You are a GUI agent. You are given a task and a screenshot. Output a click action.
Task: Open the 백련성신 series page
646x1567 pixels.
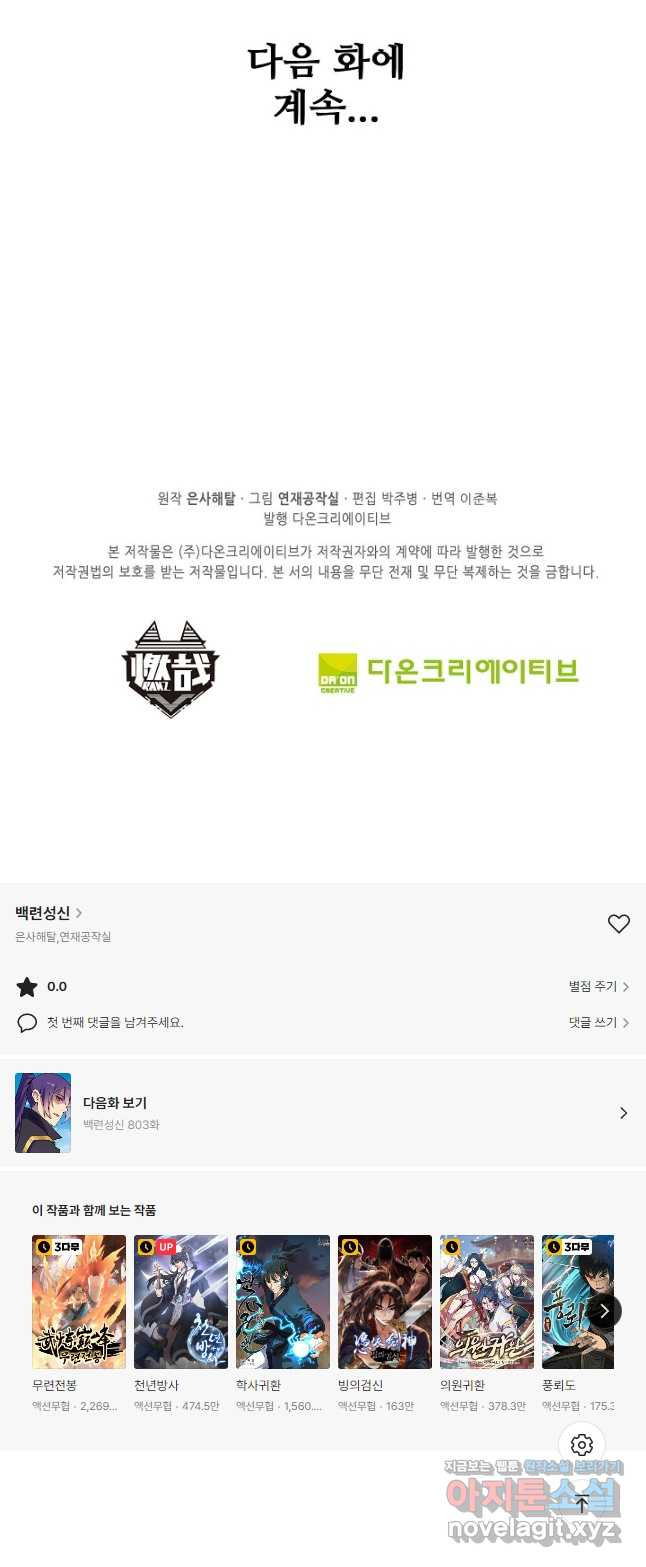pyautogui.click(x=48, y=913)
